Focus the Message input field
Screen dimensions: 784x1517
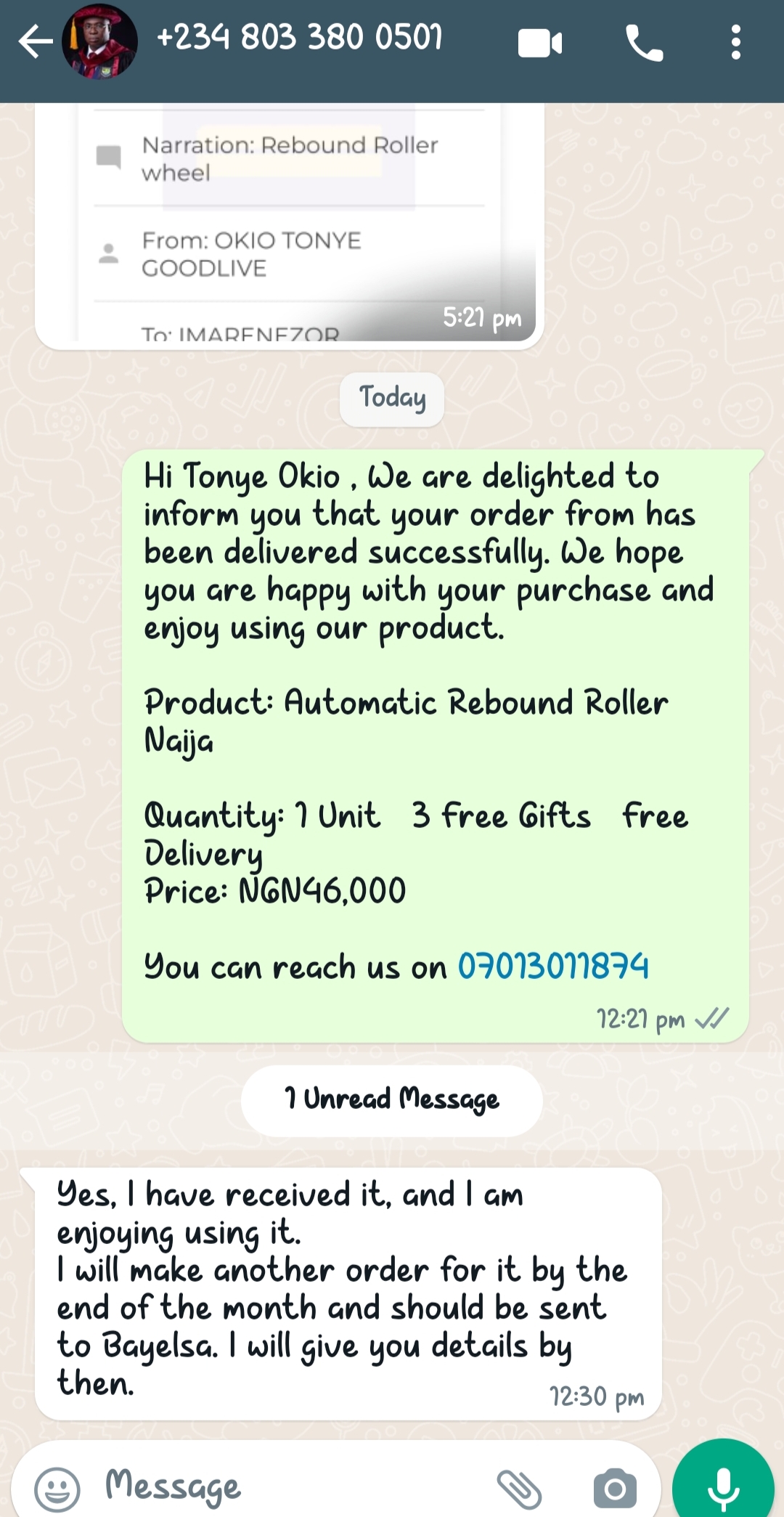coord(290,1487)
